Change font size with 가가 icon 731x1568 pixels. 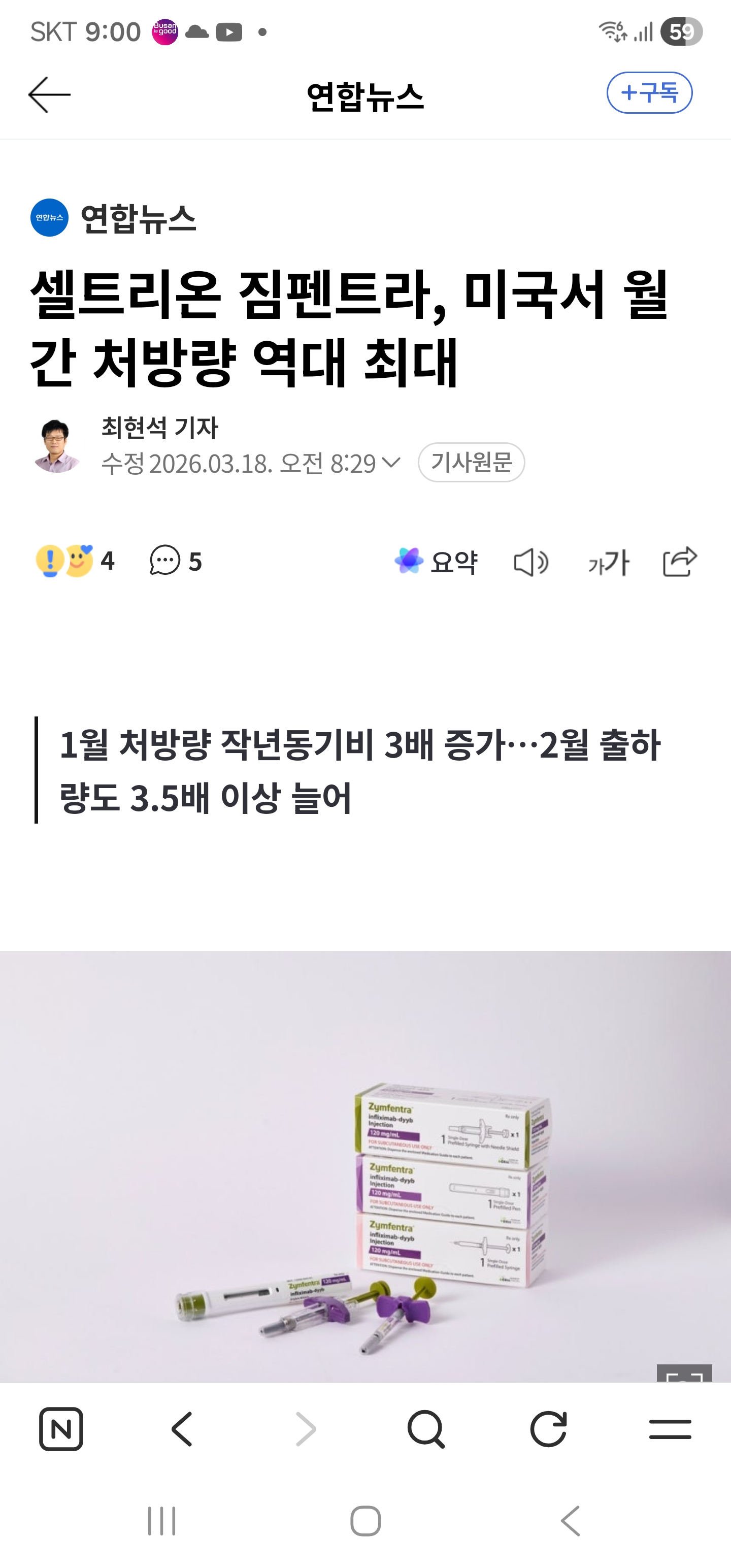(x=608, y=562)
